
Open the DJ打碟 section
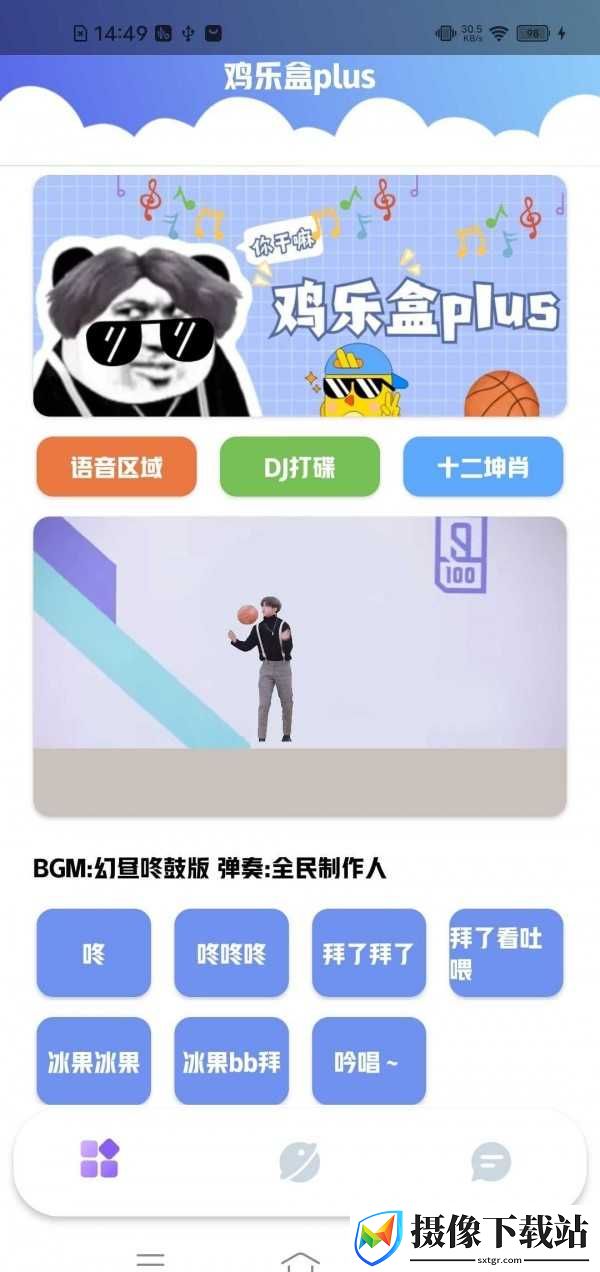point(300,467)
